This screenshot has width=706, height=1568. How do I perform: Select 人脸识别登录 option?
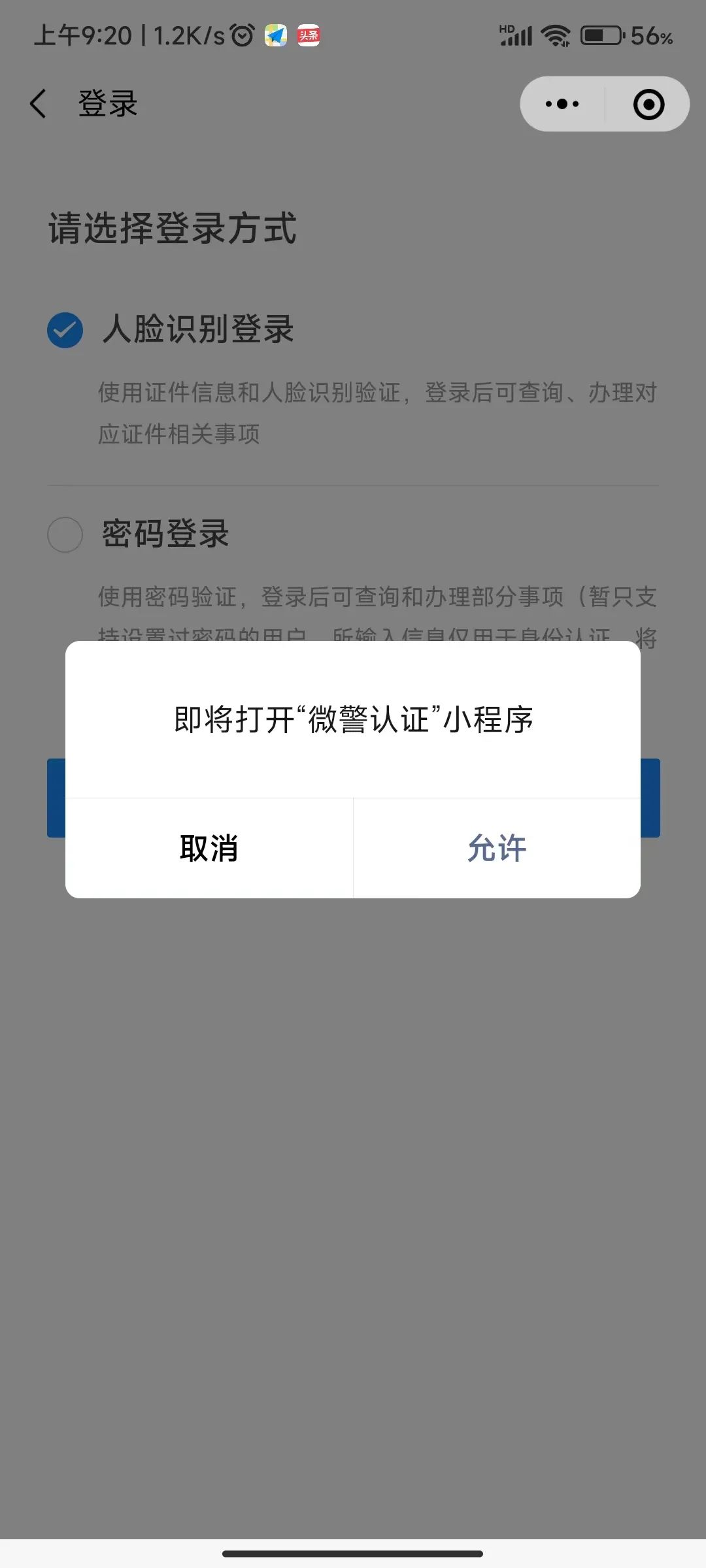65,330
